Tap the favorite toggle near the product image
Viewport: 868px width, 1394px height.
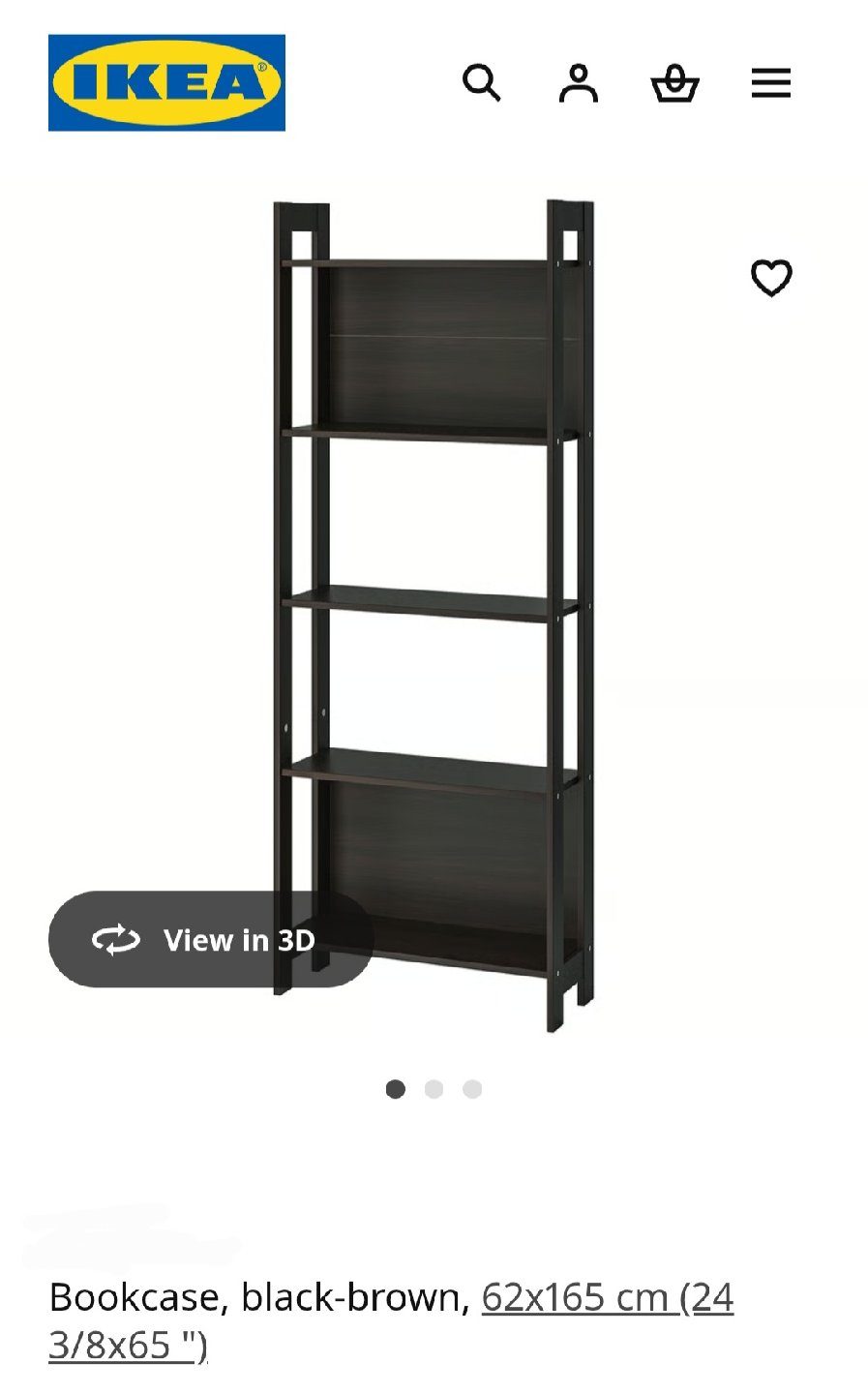point(770,278)
